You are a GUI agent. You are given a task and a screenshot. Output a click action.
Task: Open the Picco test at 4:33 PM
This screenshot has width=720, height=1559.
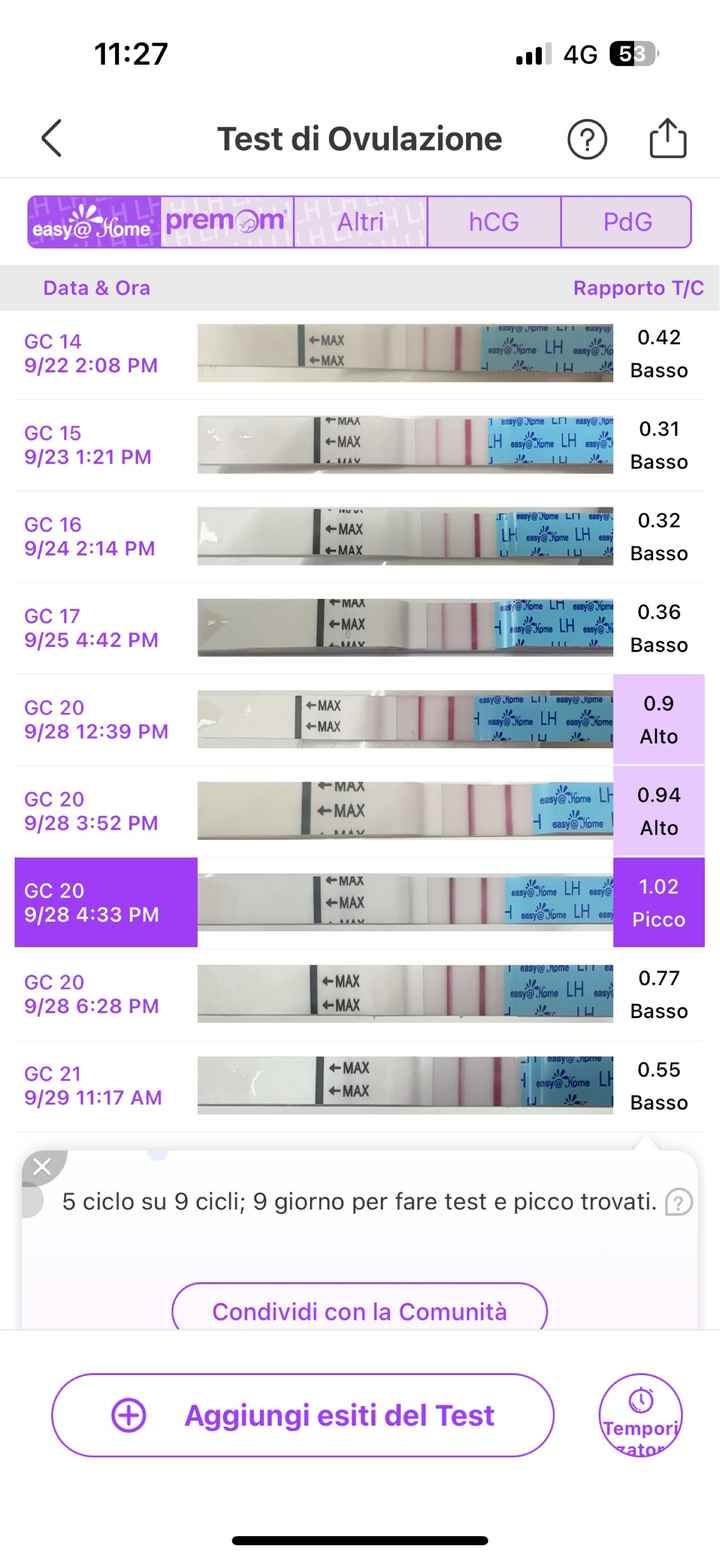coord(360,903)
